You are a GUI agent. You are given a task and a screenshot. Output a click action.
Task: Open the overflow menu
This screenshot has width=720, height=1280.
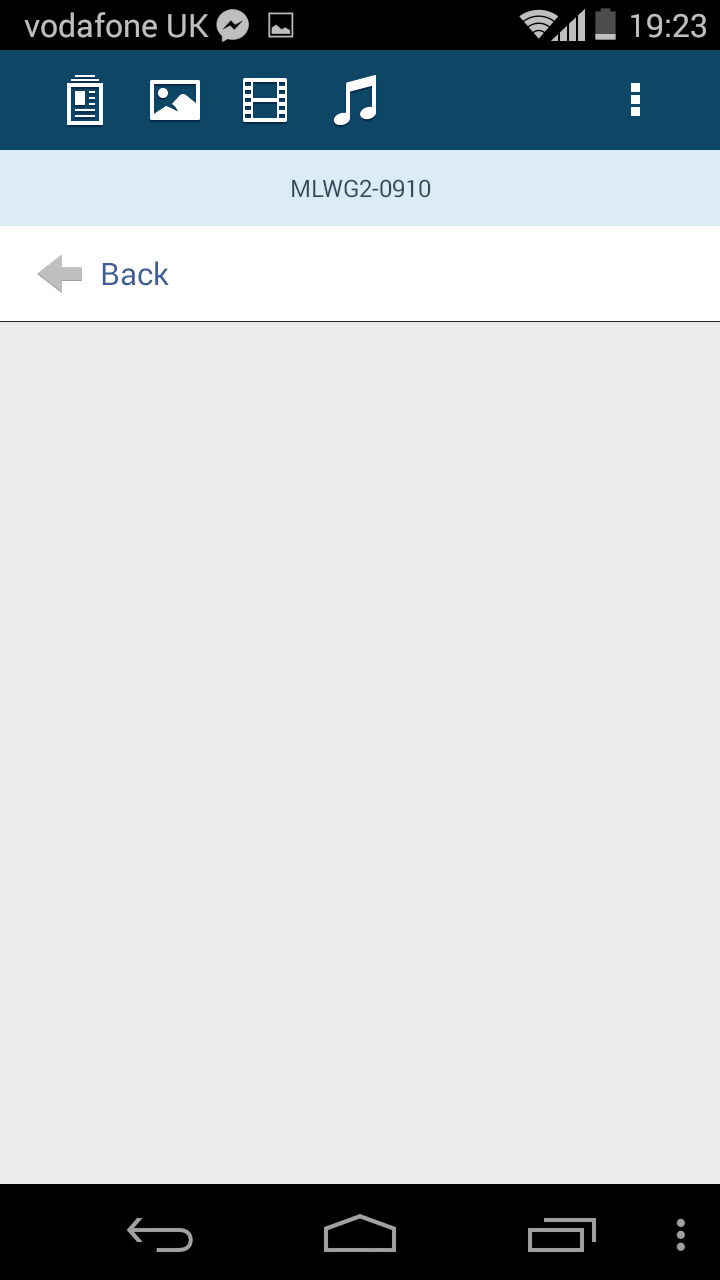tap(634, 100)
